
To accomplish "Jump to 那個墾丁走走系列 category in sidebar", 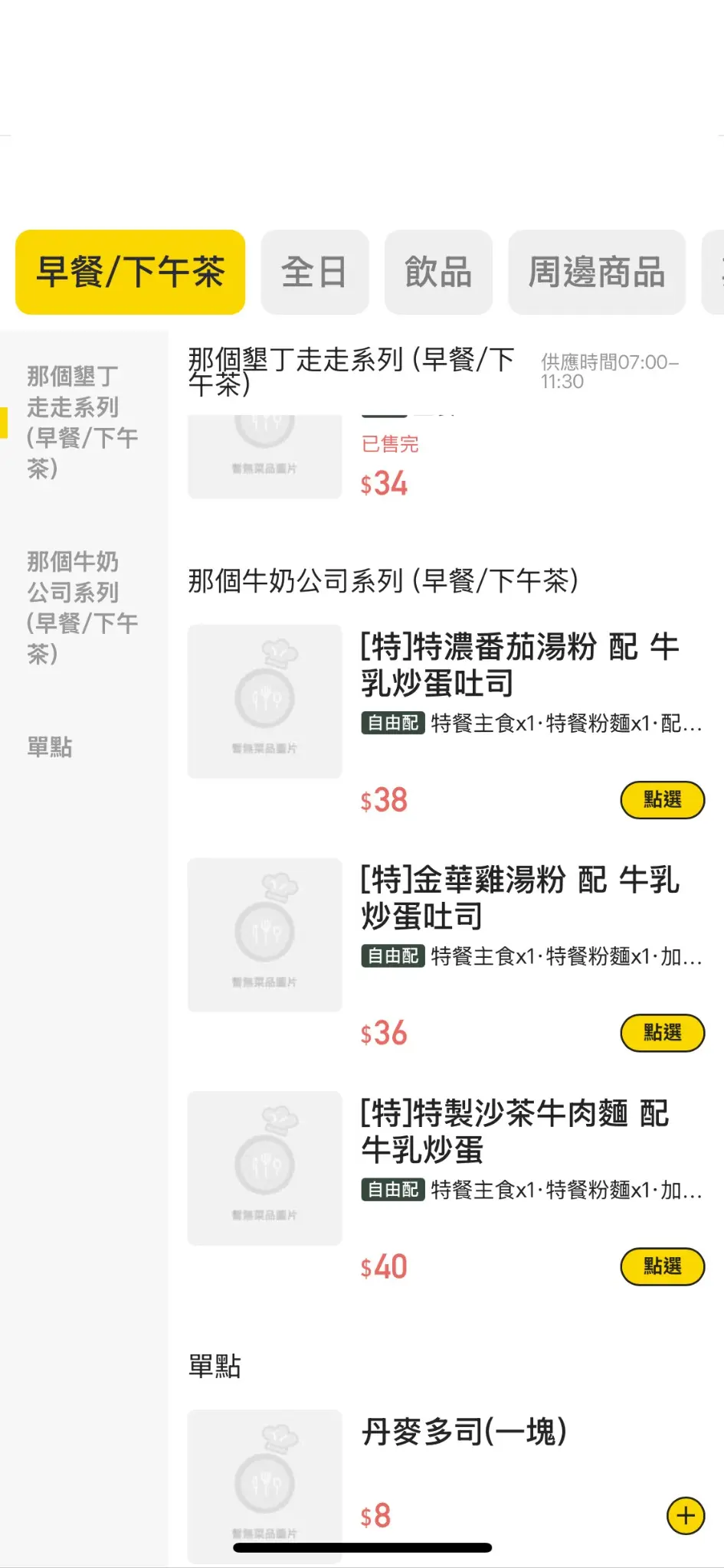I will pos(82,422).
